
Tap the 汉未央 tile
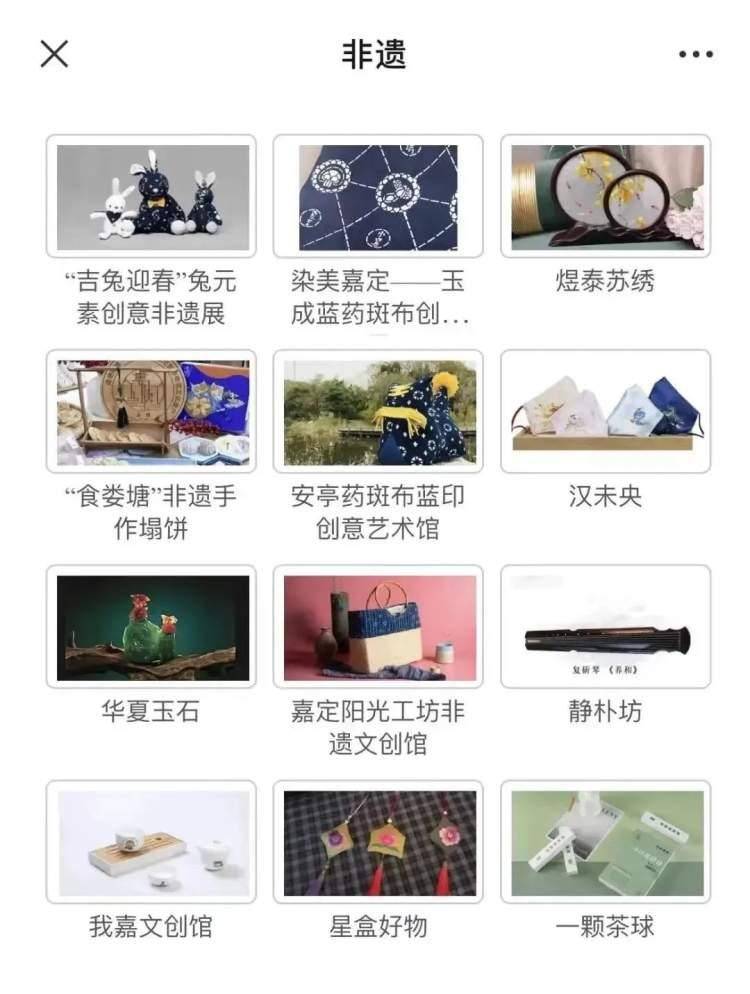[x=606, y=411]
